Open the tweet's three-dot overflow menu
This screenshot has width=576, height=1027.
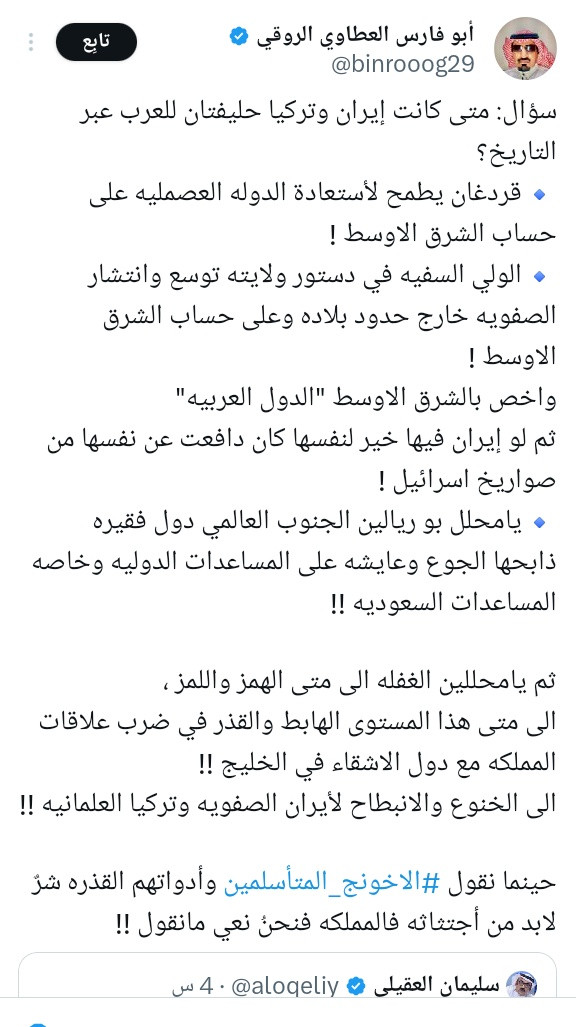click(30, 42)
